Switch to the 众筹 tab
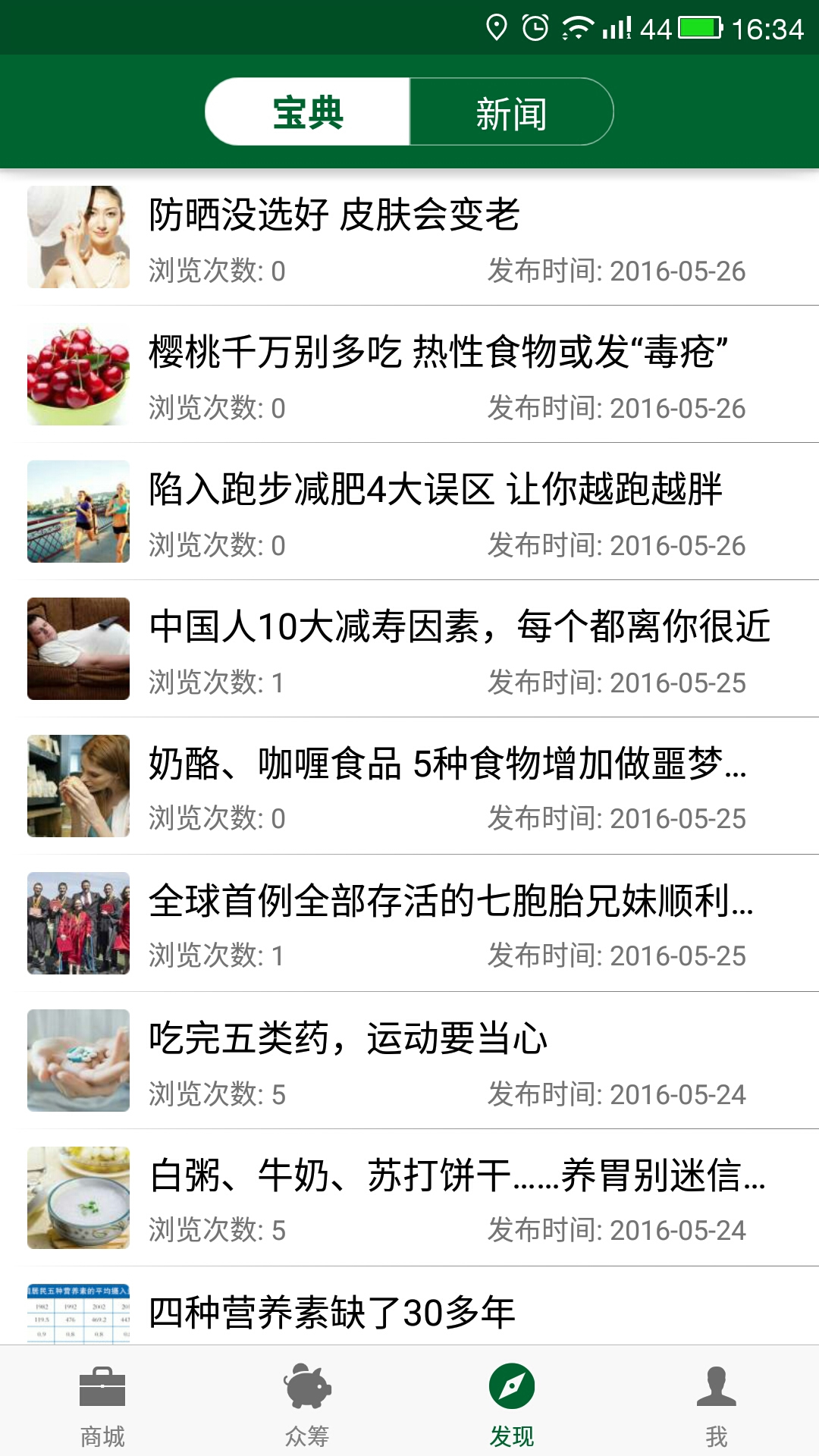Screen dimensions: 819x1456 pyautogui.click(x=307, y=1405)
